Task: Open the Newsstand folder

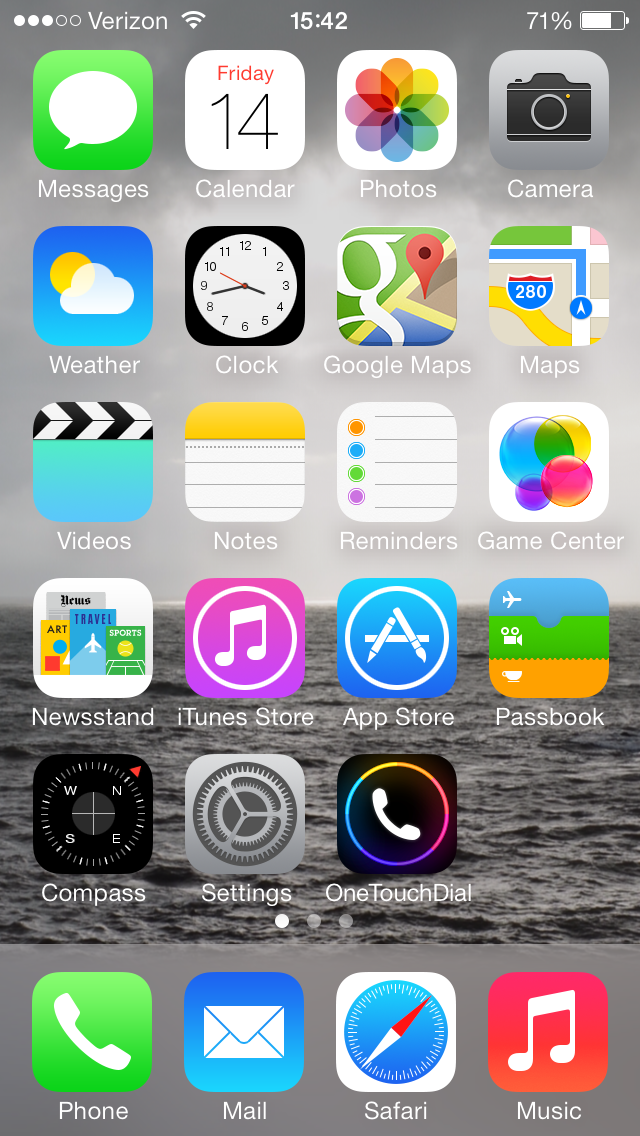Action: coord(93,638)
